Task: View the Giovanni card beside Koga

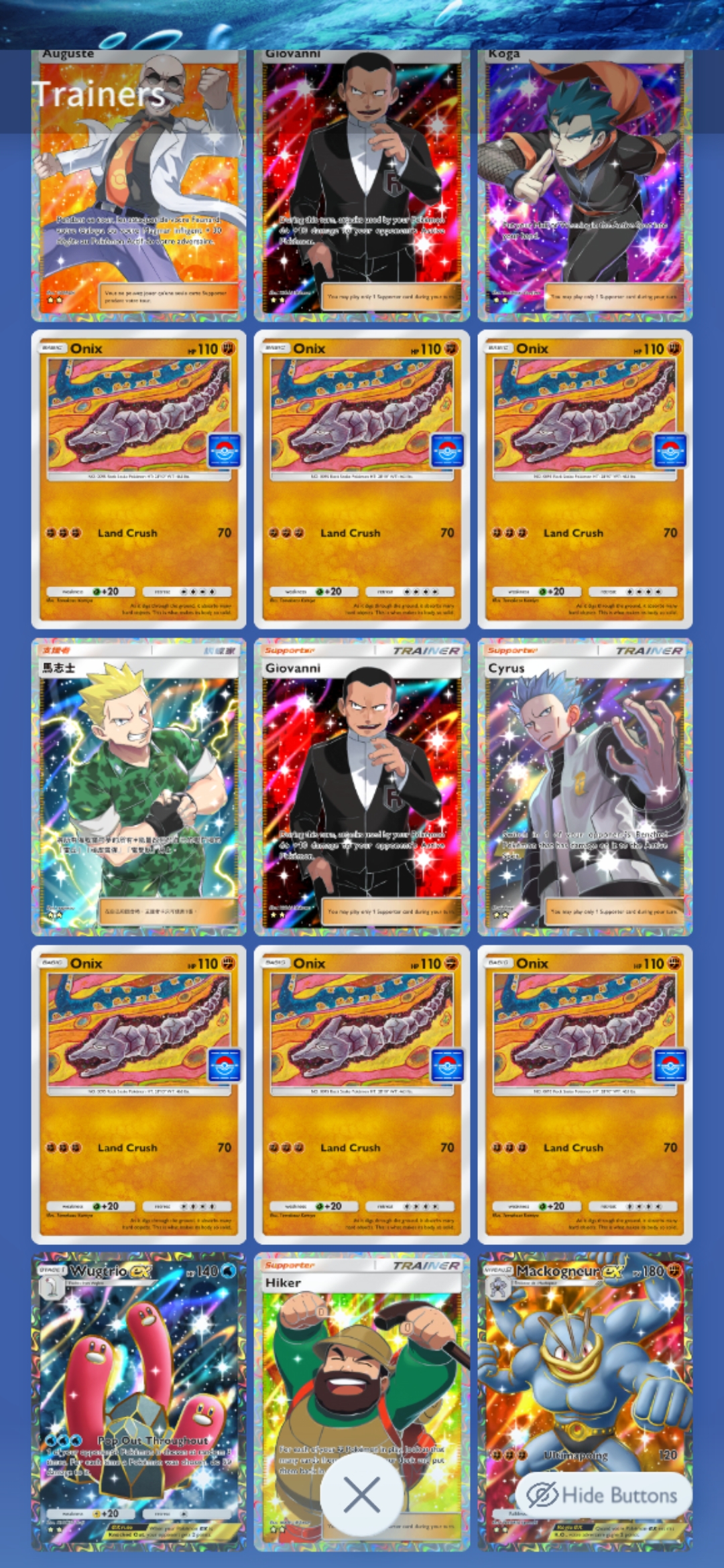Action: pos(361,188)
